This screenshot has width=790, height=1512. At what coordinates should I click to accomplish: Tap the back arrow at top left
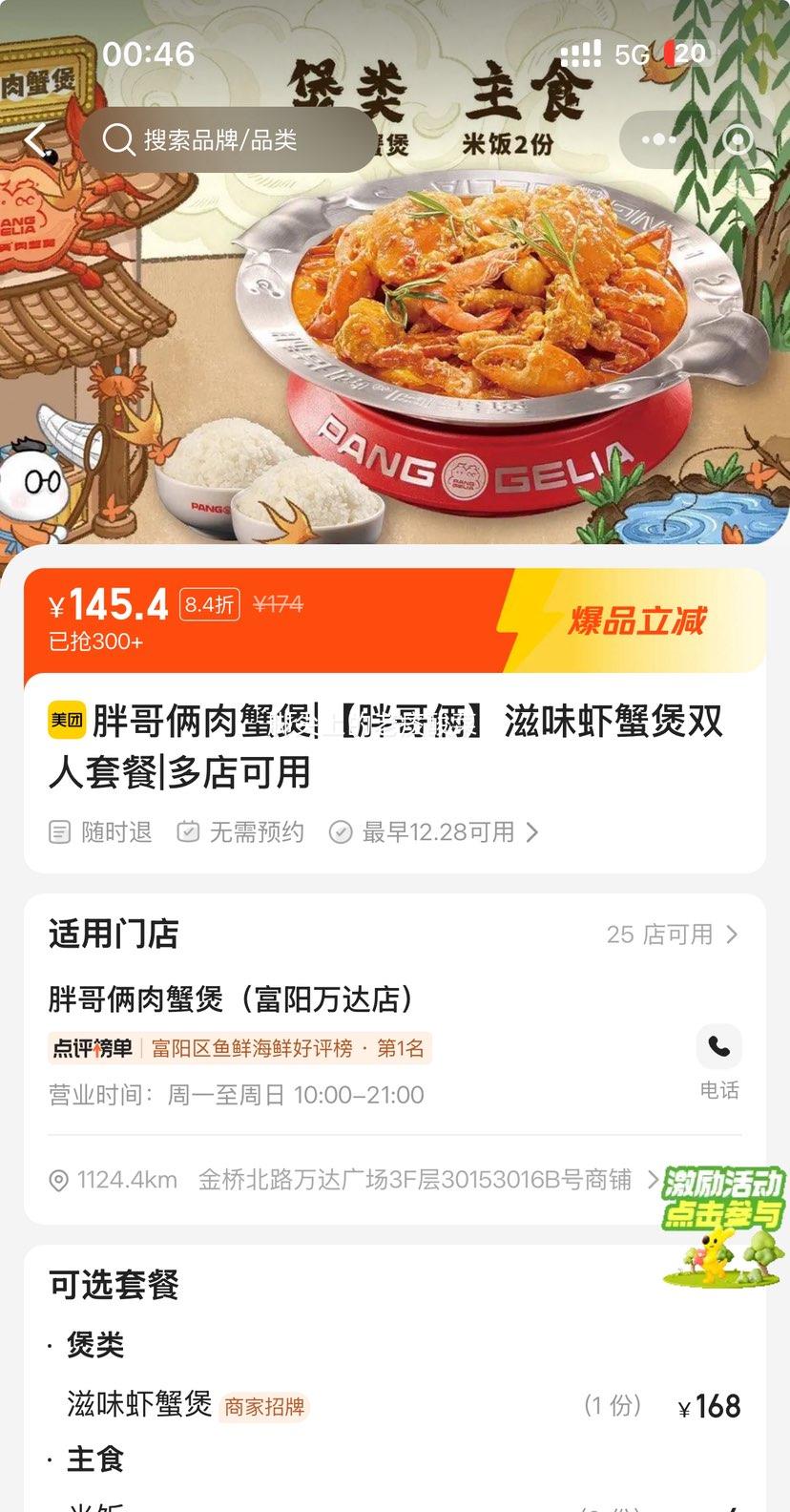(35, 139)
